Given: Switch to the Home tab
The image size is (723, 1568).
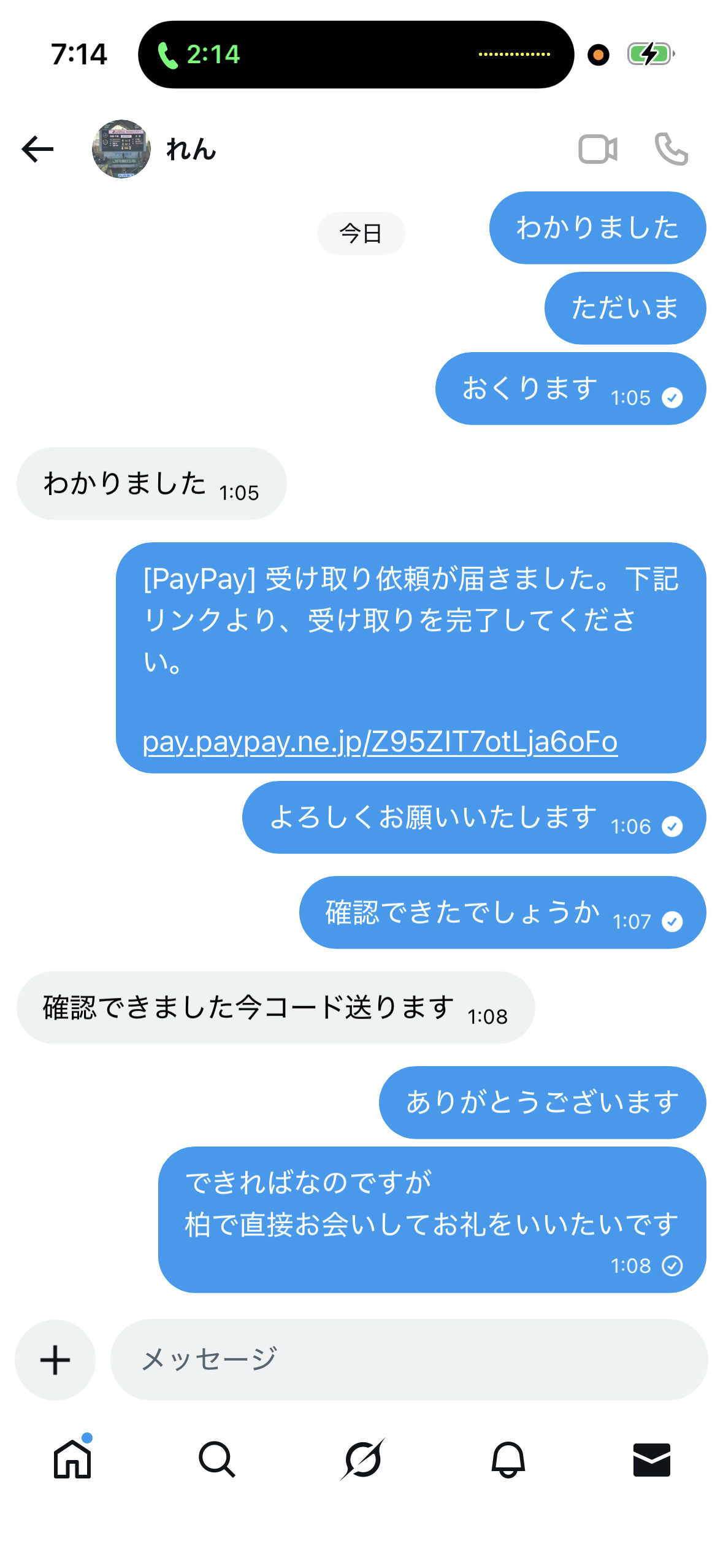Looking at the screenshot, I should click(x=72, y=1459).
